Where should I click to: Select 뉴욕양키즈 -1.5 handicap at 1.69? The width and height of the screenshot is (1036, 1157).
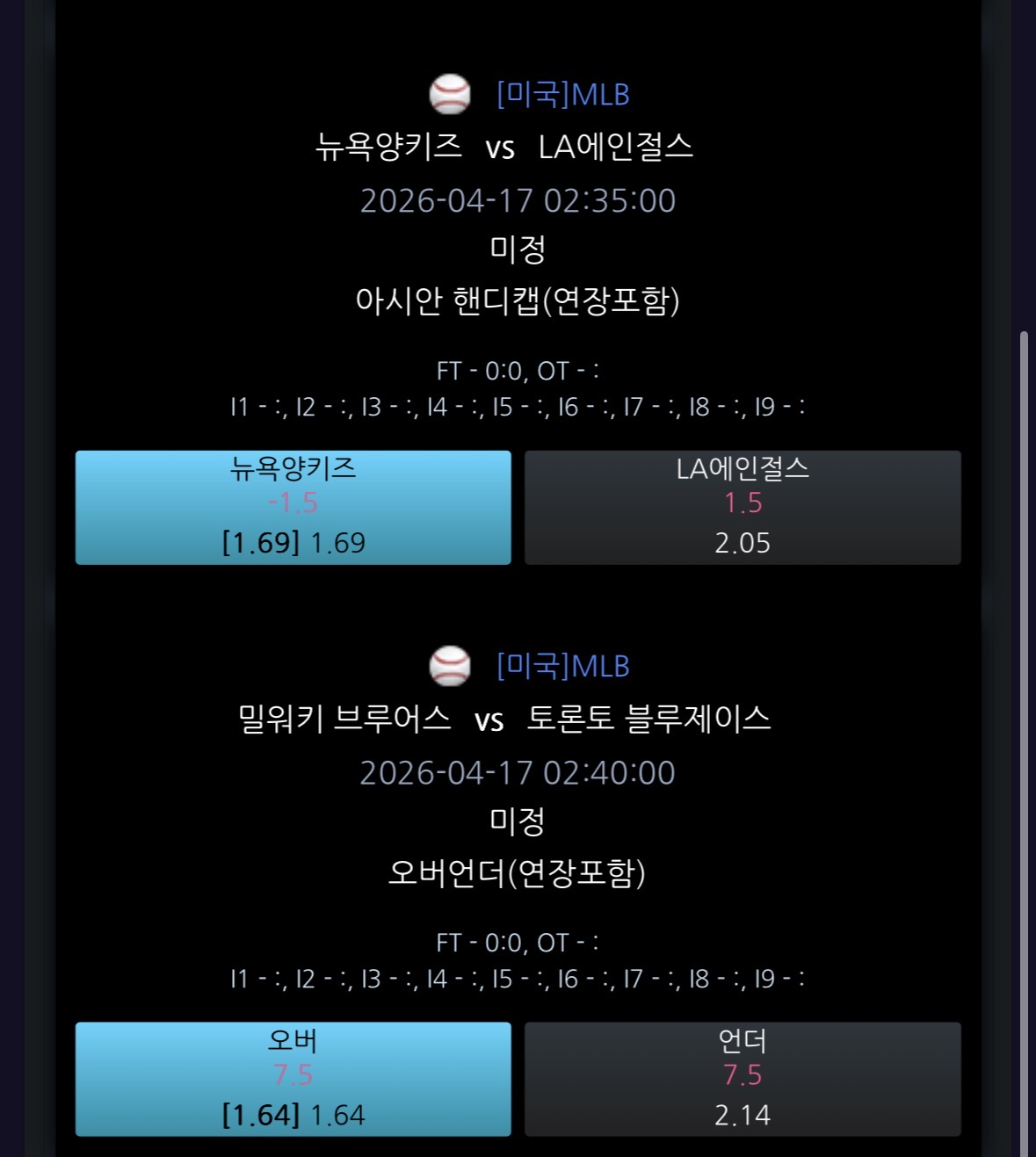tap(293, 507)
